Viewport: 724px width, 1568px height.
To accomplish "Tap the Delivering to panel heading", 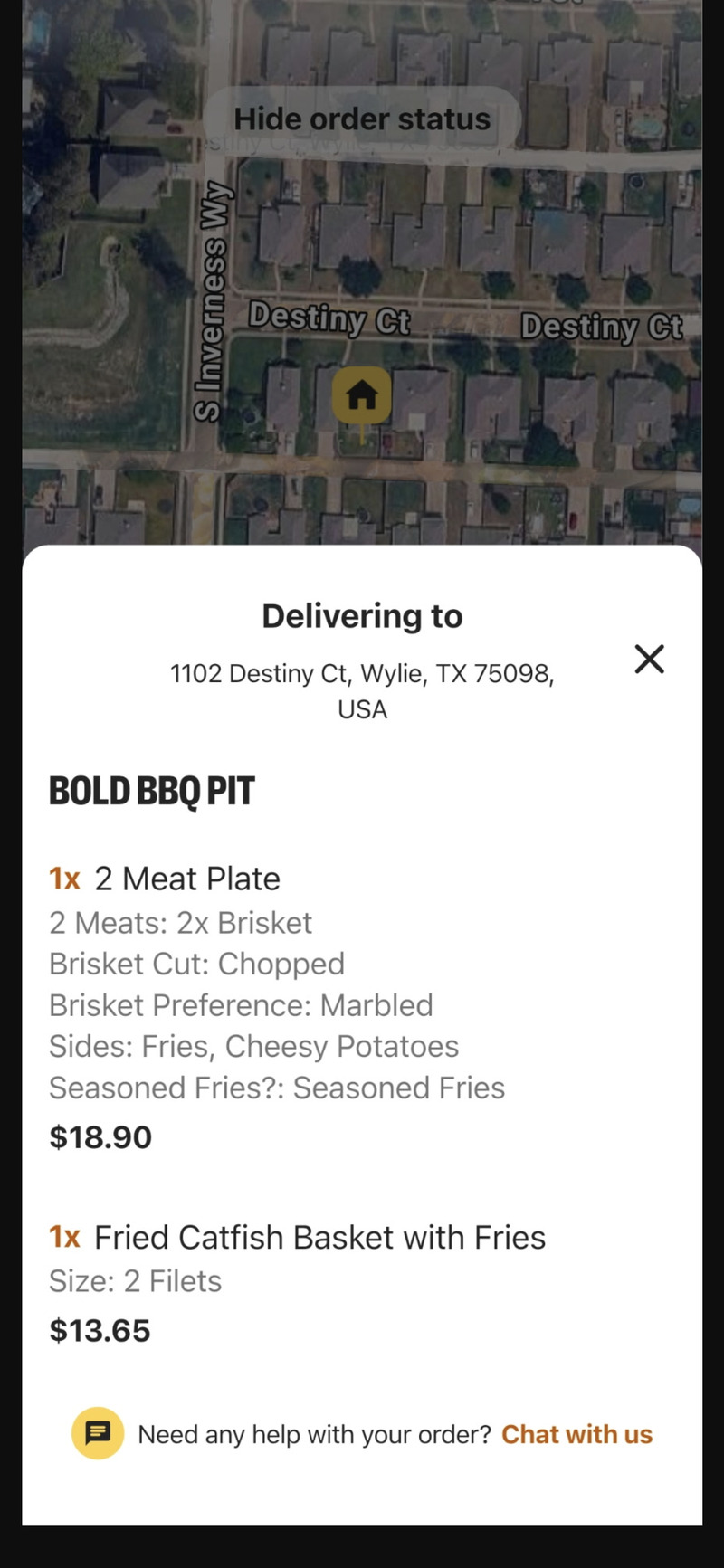I will pyautogui.click(x=361, y=615).
